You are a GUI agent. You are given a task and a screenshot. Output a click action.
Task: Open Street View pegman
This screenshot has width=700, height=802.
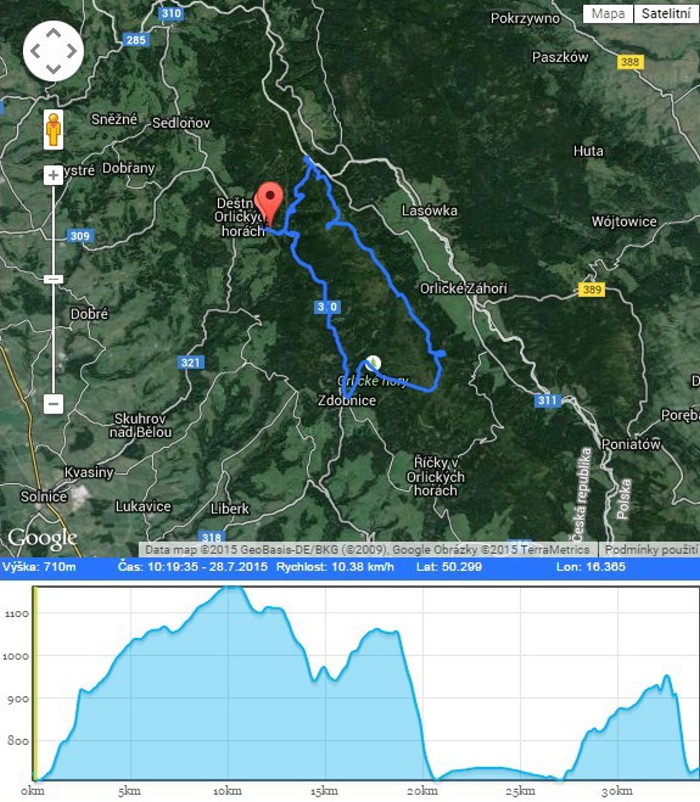pyautogui.click(x=53, y=129)
